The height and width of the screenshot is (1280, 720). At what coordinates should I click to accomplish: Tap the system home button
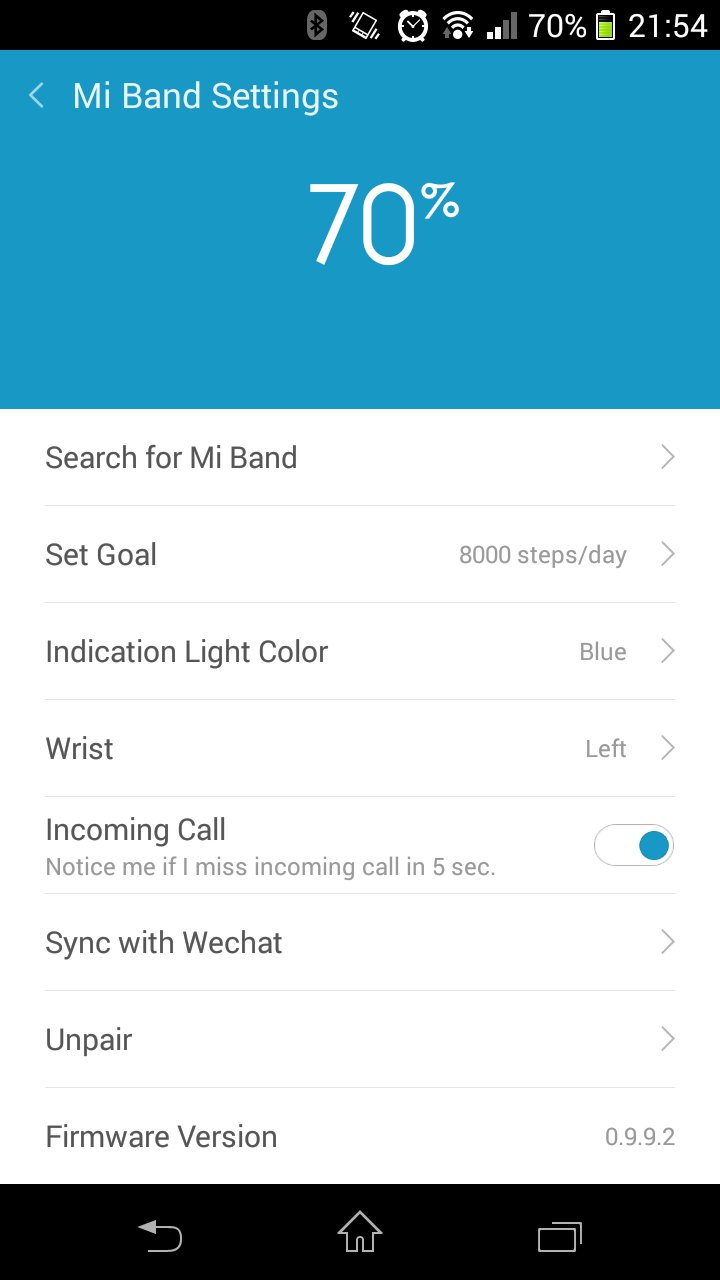coord(360,1232)
